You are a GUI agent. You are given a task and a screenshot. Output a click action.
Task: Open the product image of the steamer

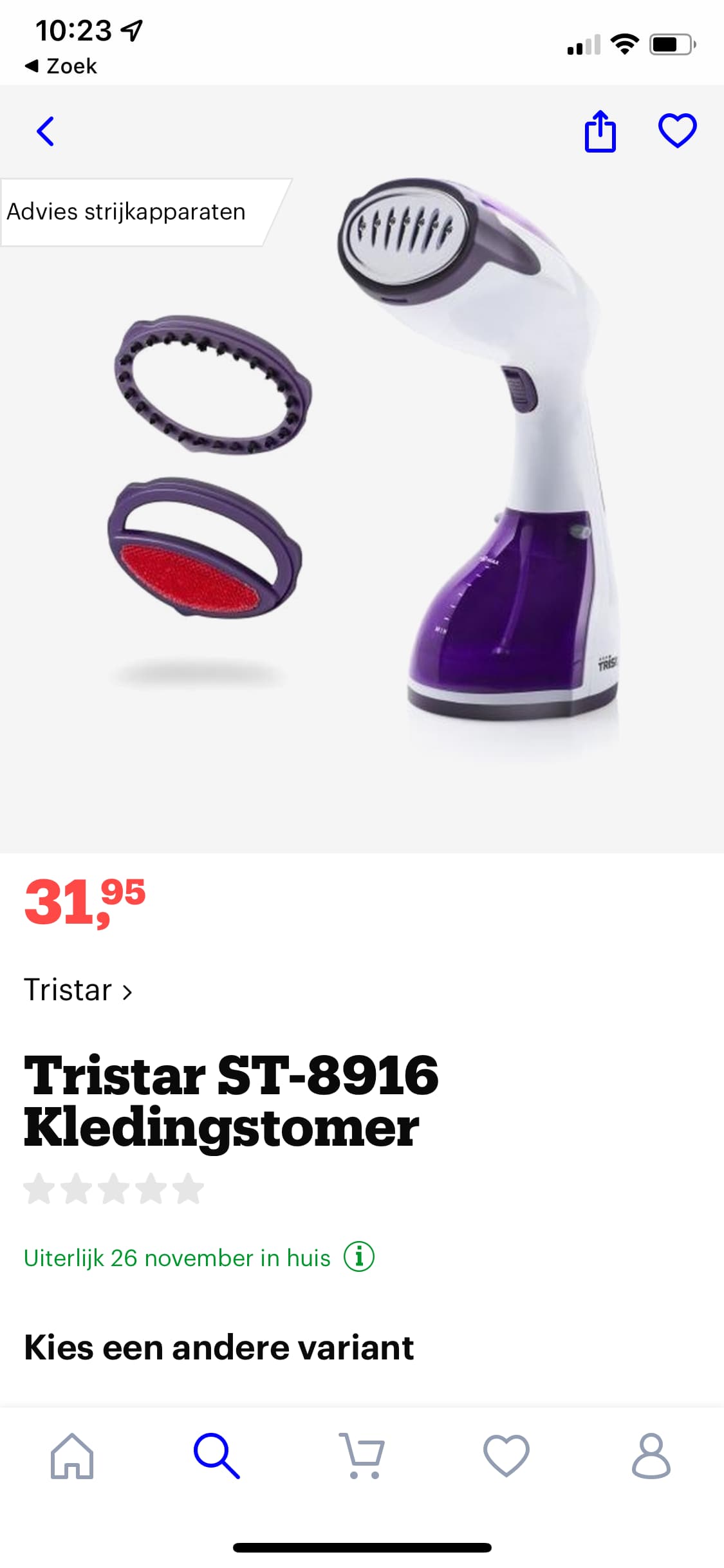(362, 470)
